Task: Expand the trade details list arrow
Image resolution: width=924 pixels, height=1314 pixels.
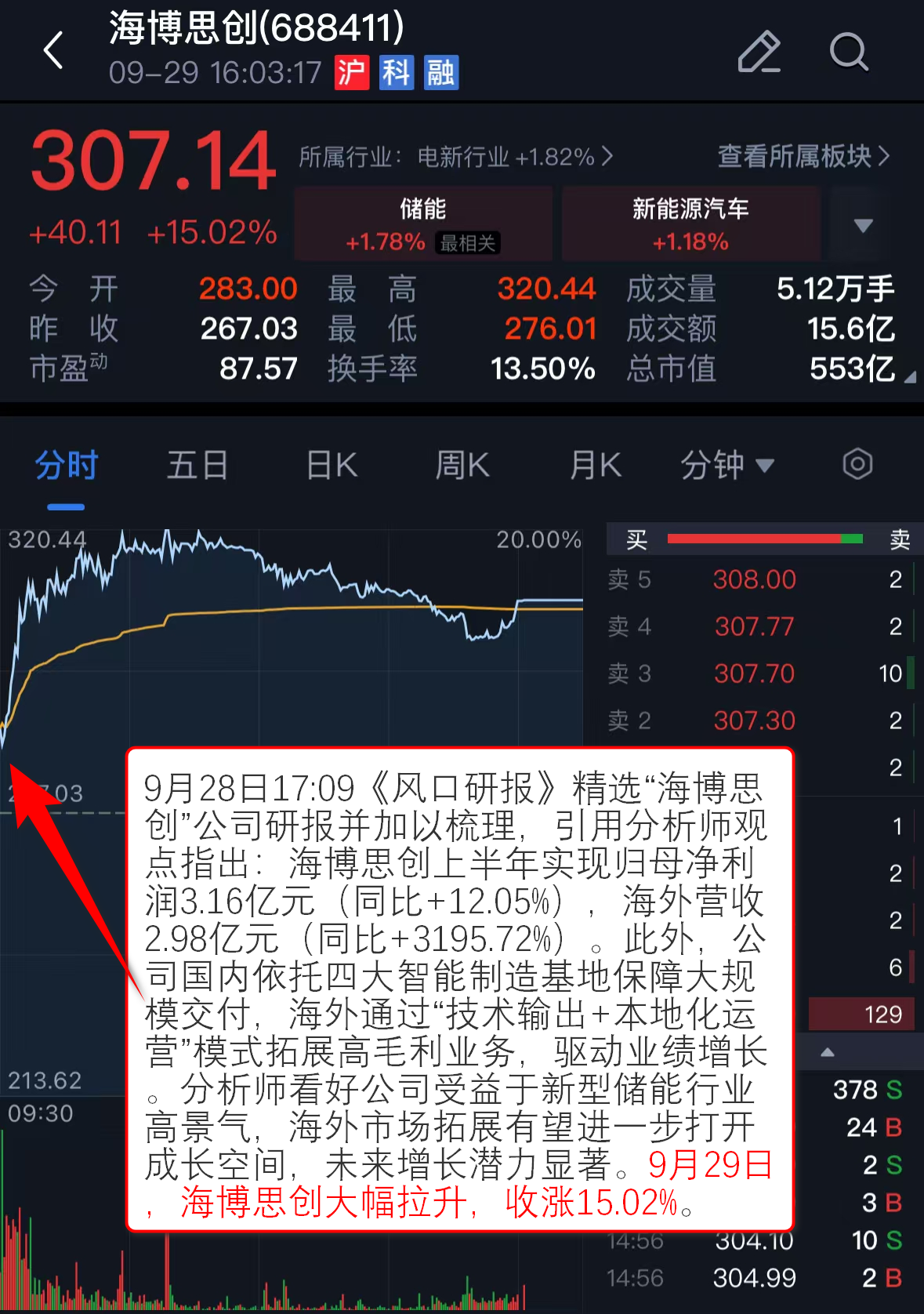Action: click(x=828, y=1052)
